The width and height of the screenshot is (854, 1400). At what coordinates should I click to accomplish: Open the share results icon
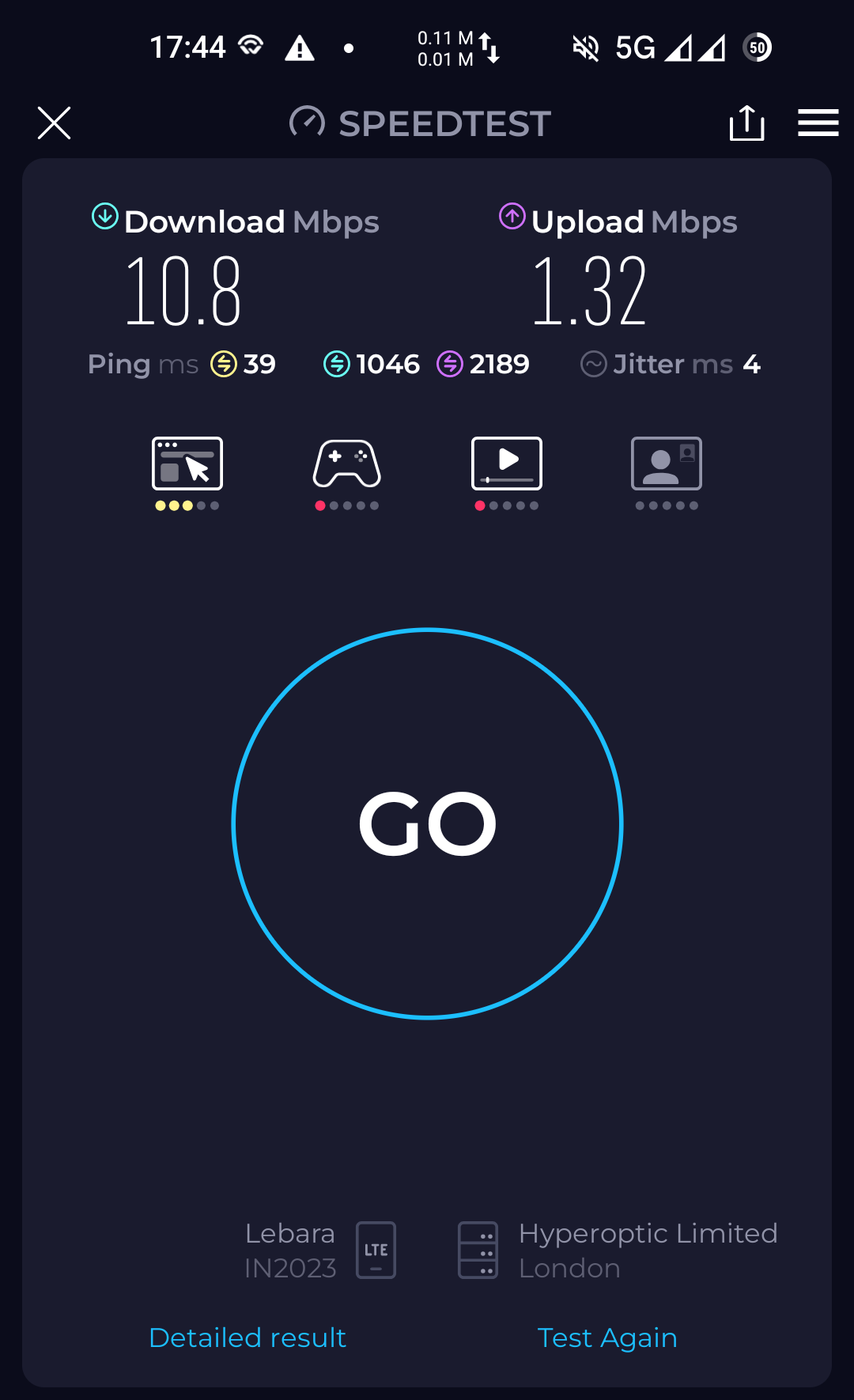(x=746, y=123)
